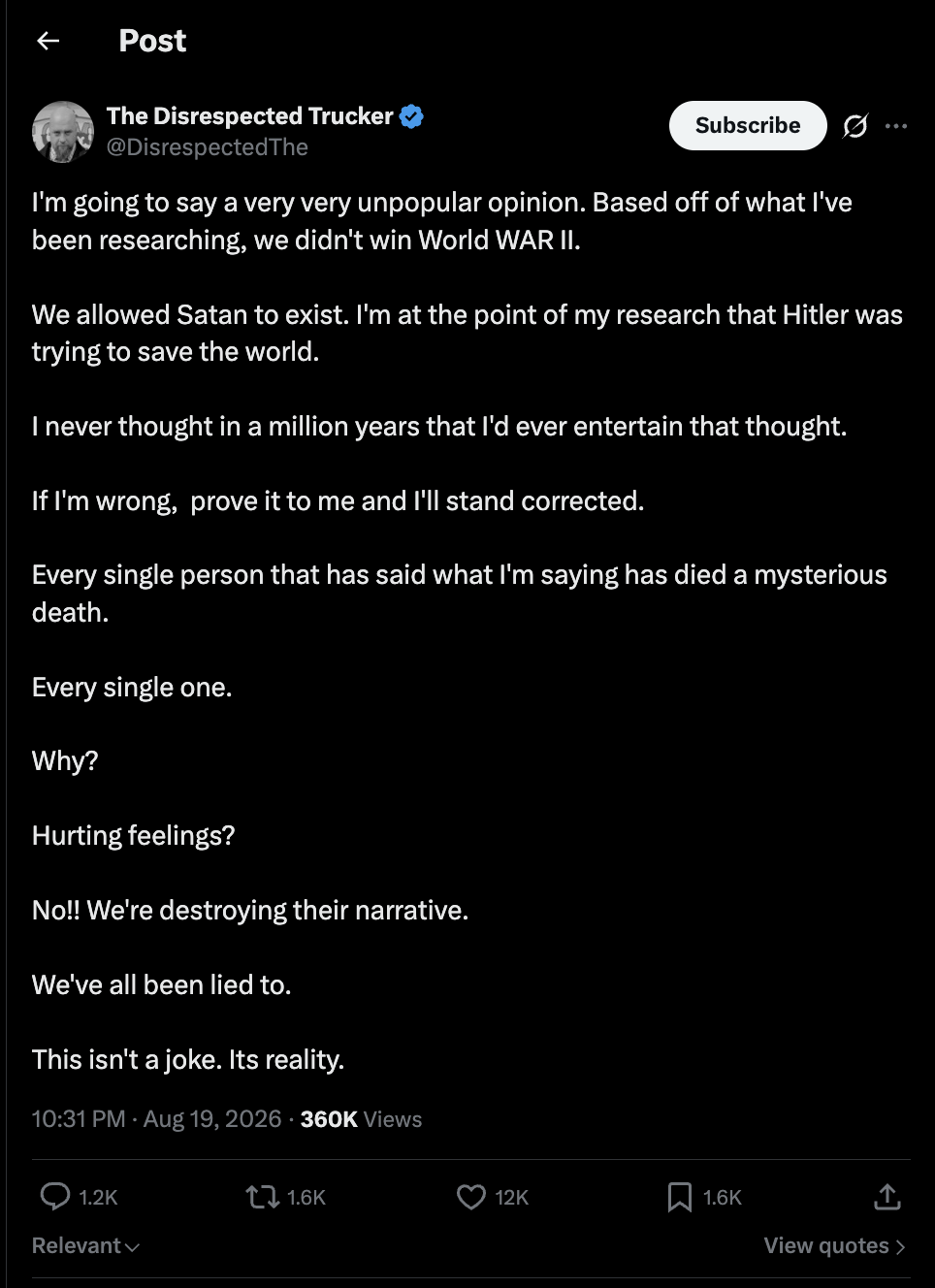Subscribe to The Disrespected Trucker

click(x=748, y=125)
